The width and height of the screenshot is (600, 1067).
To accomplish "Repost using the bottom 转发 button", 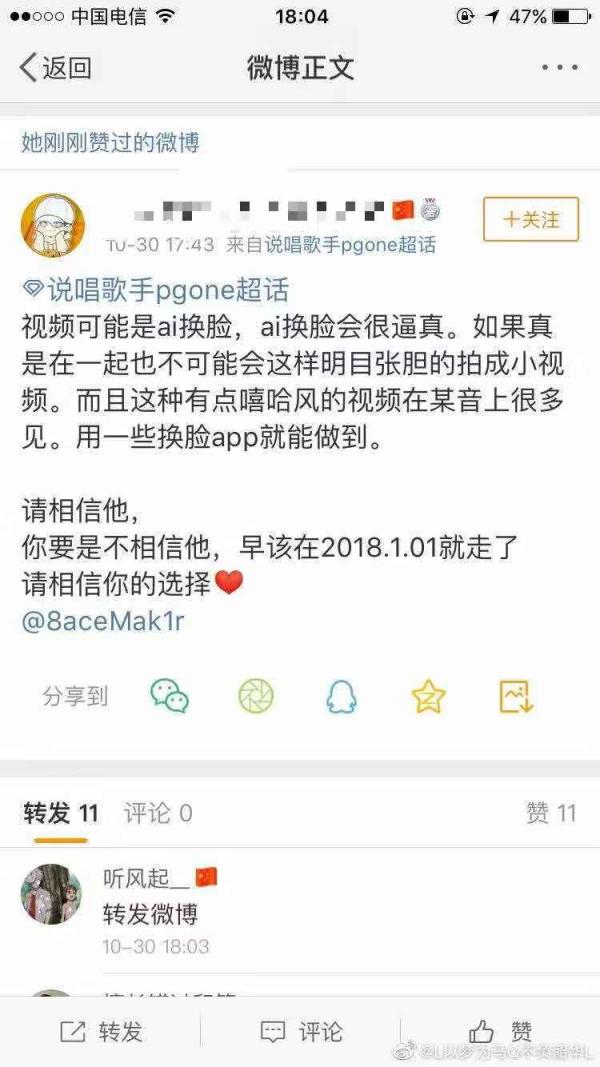I will coord(100,1031).
